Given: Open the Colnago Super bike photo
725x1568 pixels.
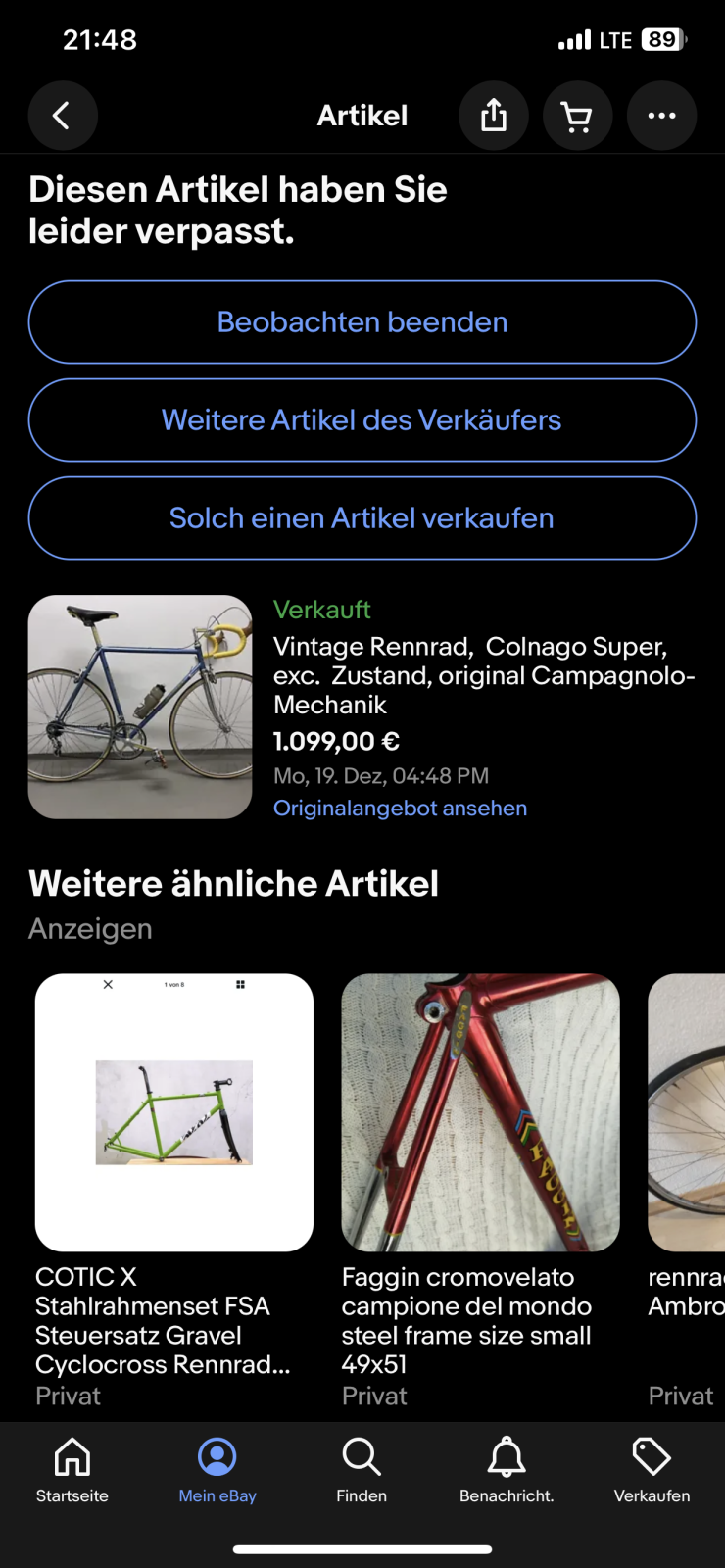Looking at the screenshot, I should click(x=140, y=707).
